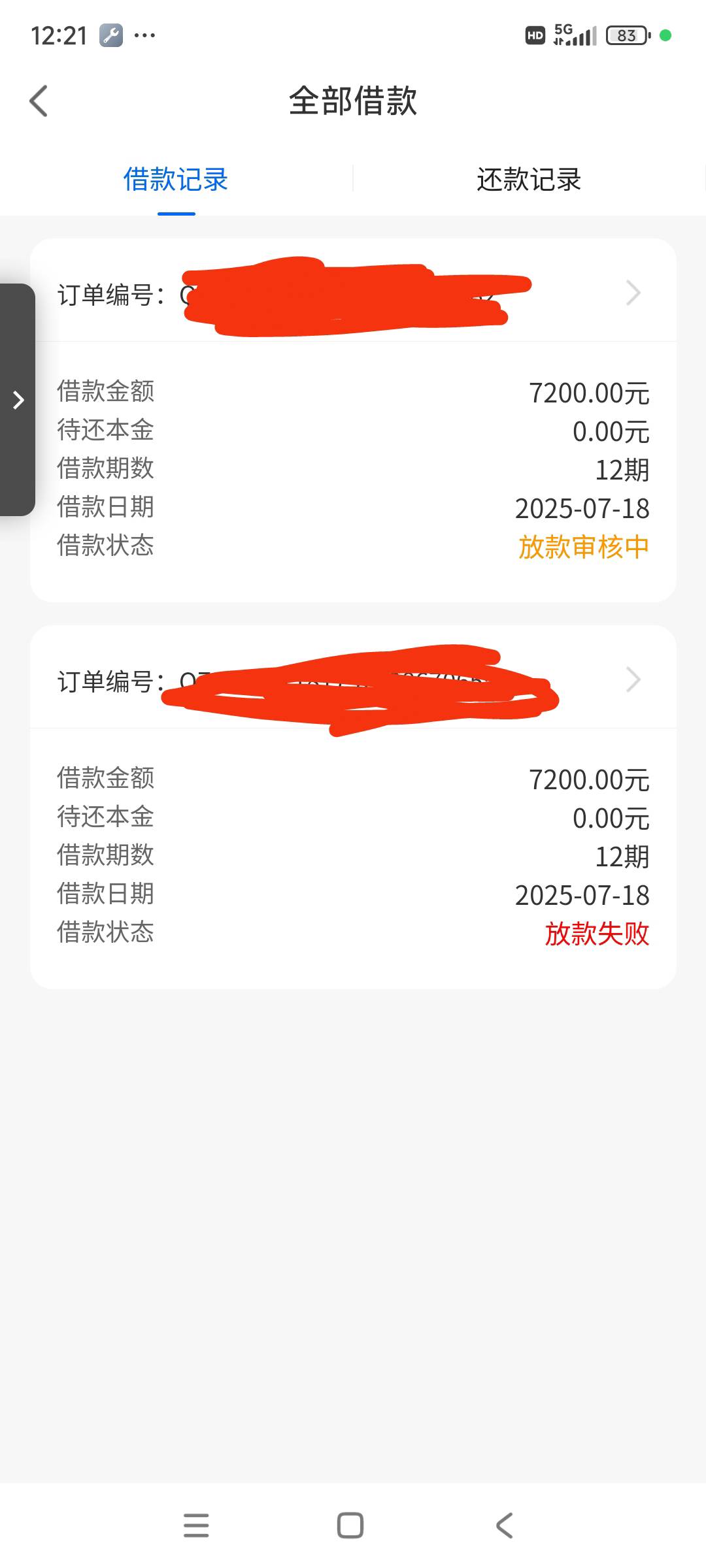Select the 借款记录 tab
Image resolution: width=706 pixels, height=1568 pixels.
click(176, 180)
